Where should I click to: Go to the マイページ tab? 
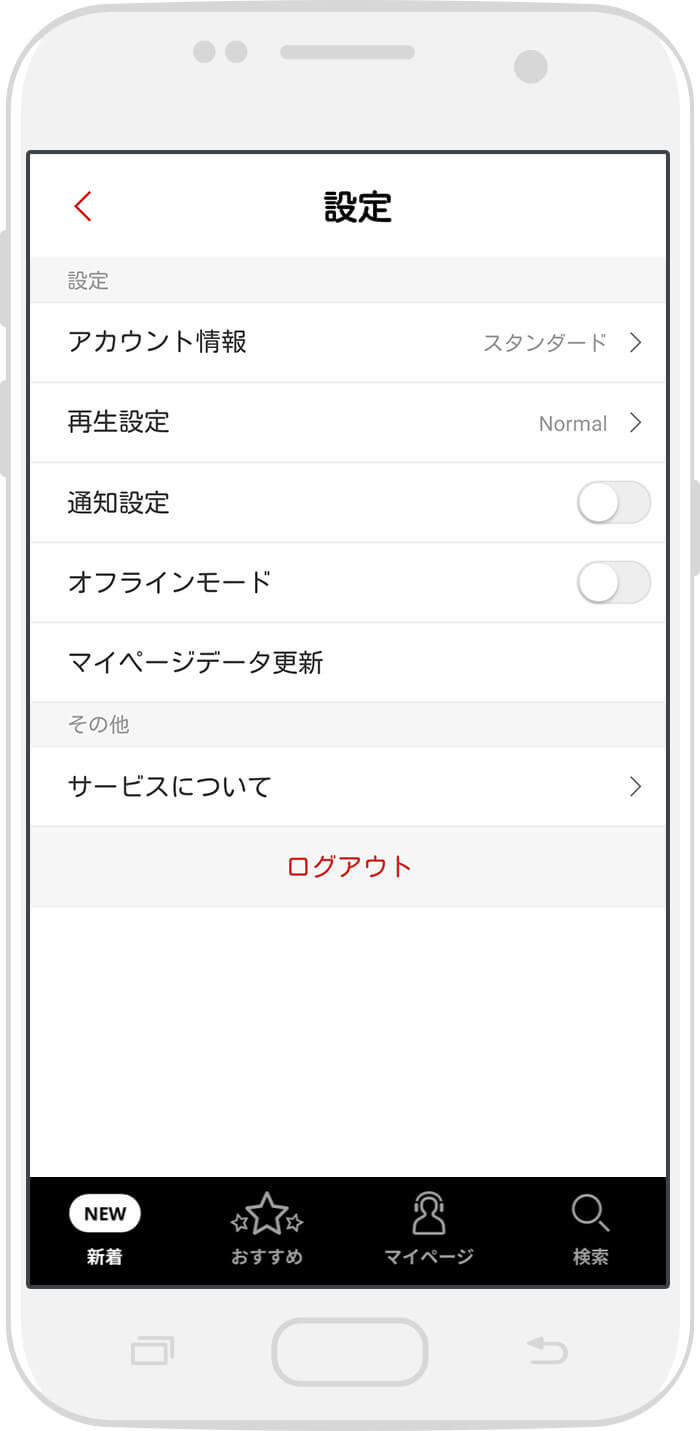[429, 1230]
